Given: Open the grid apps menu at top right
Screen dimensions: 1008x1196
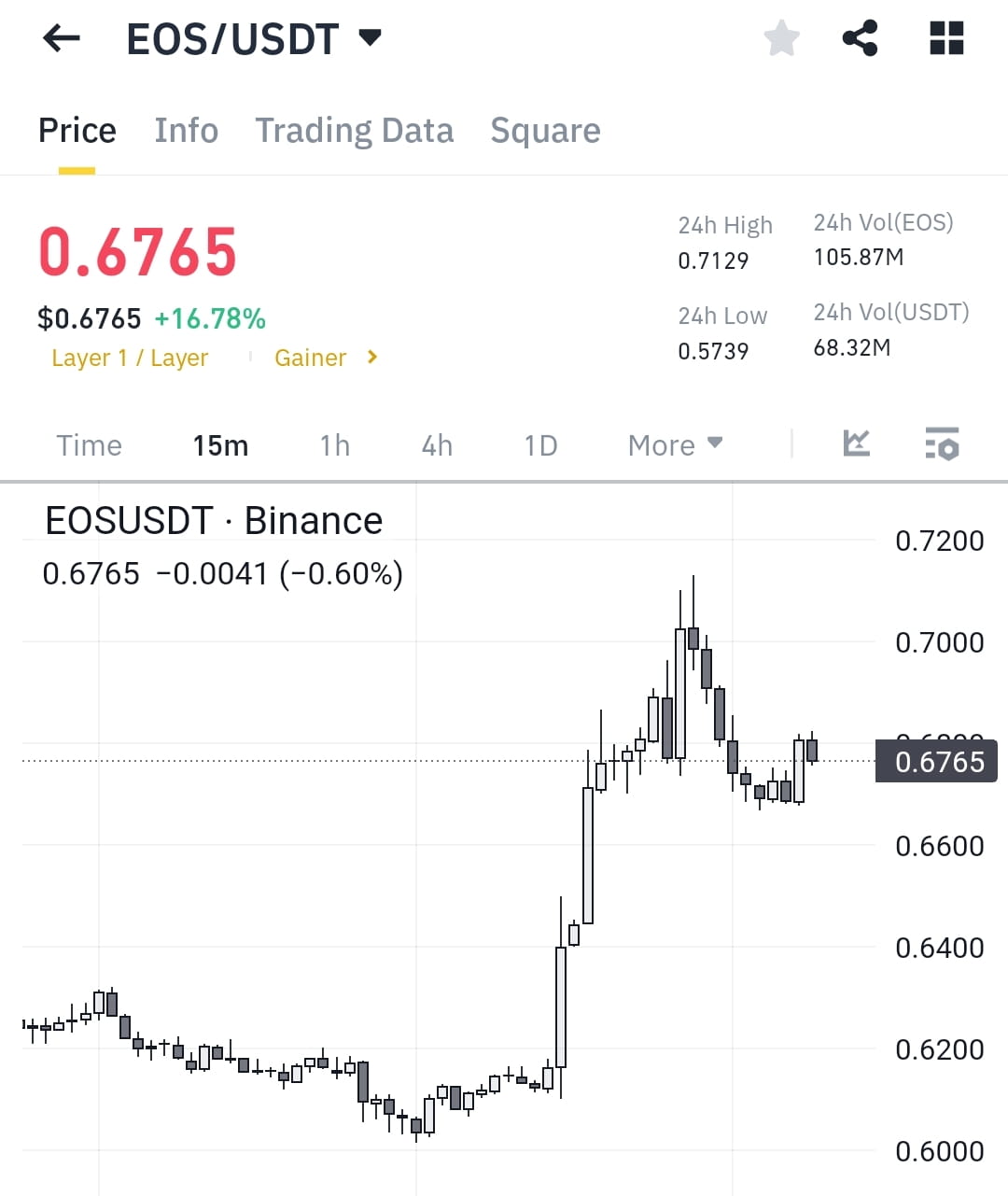Looking at the screenshot, I should click(945, 37).
